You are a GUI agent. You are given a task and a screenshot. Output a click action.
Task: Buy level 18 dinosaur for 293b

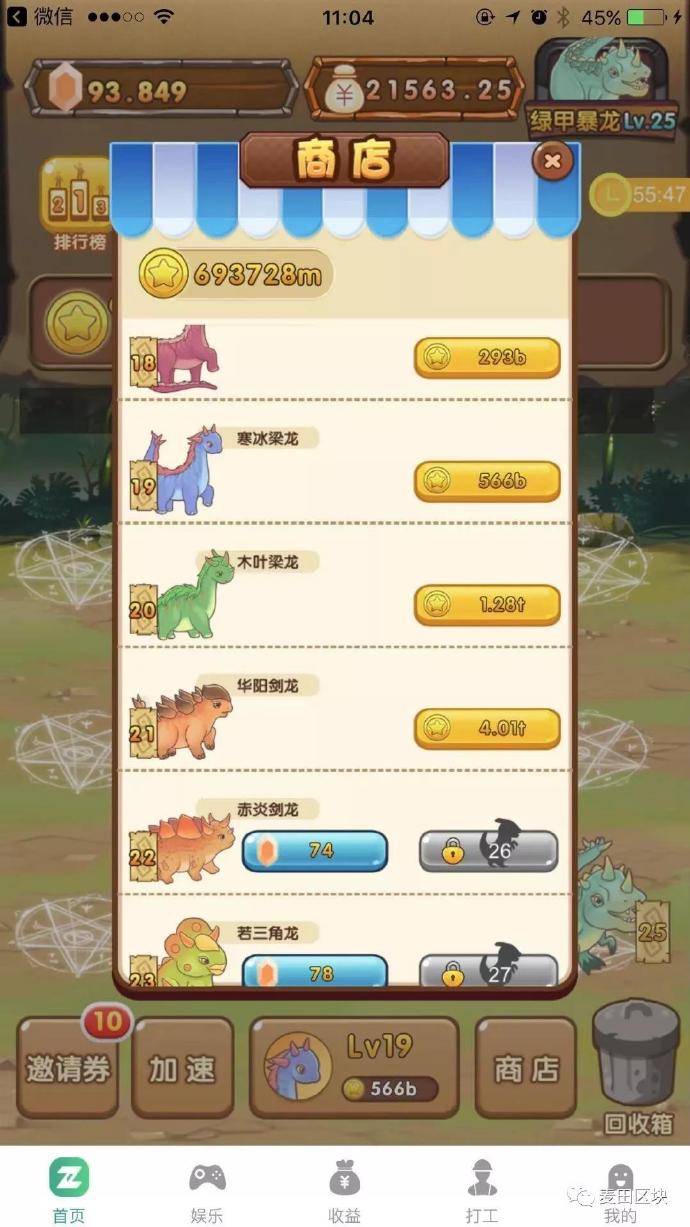[x=487, y=357]
